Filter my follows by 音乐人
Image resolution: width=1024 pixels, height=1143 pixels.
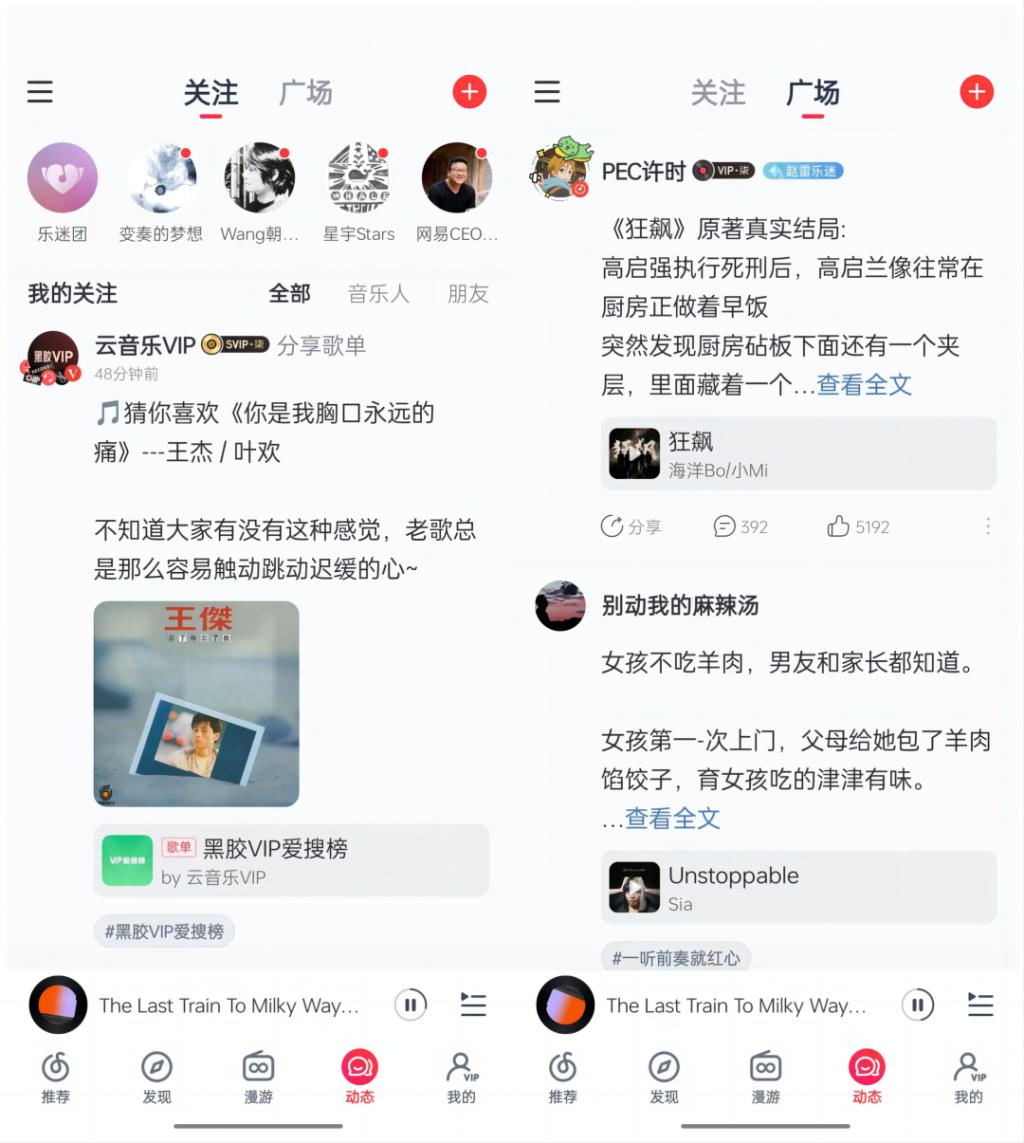pos(378,294)
